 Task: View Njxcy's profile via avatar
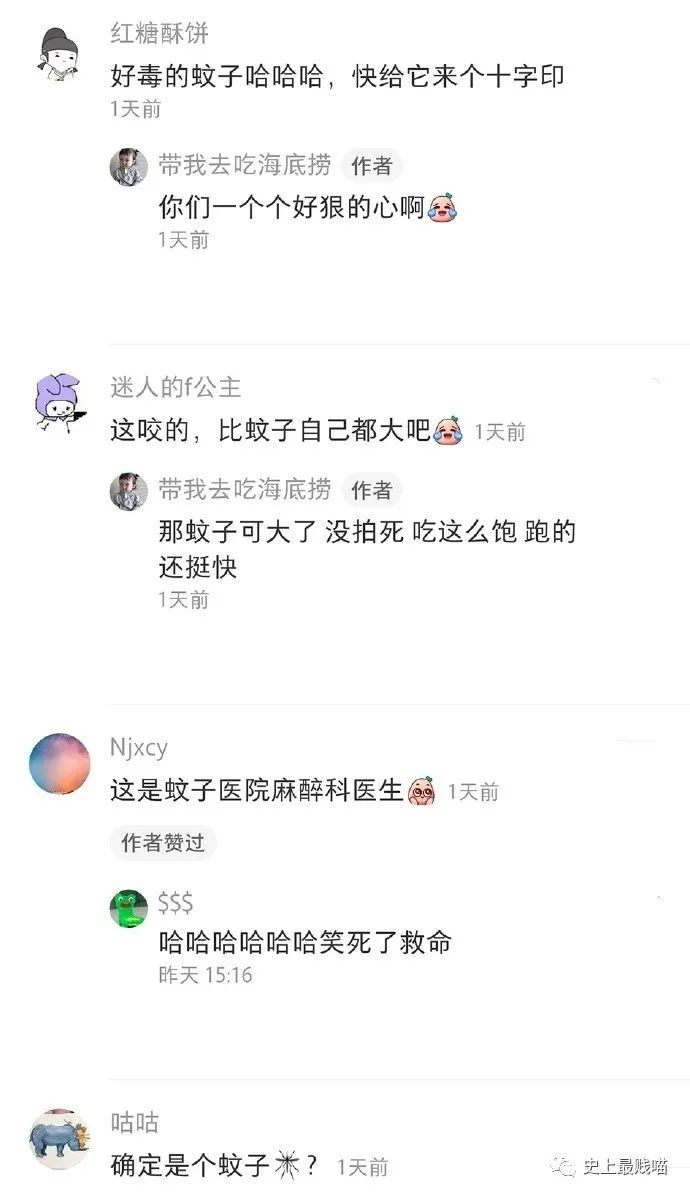click(x=59, y=764)
